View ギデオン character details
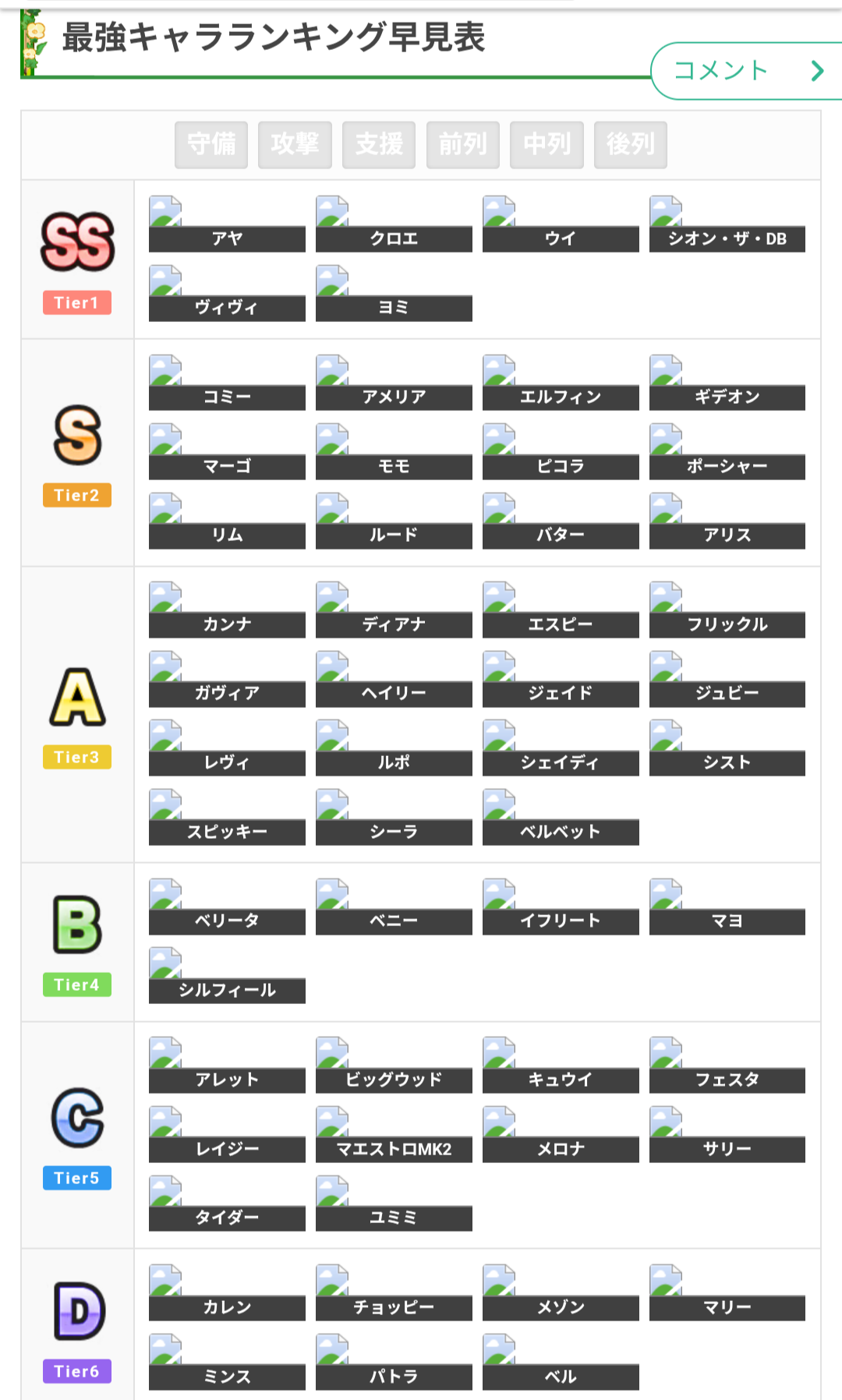 click(x=727, y=383)
